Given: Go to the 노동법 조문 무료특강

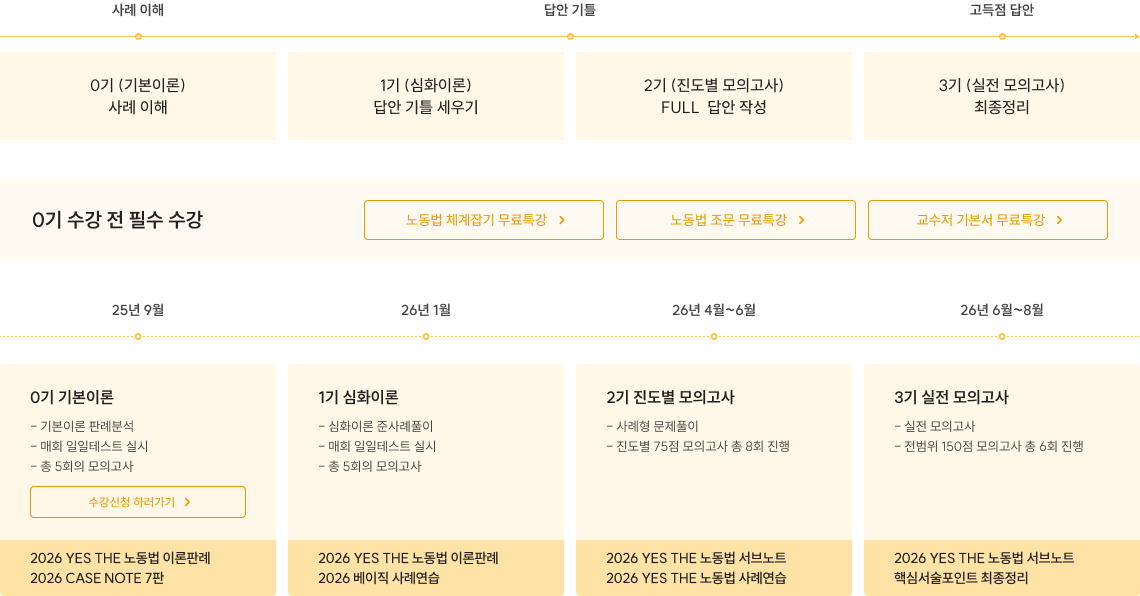Looking at the screenshot, I should pyautogui.click(x=736, y=220).
